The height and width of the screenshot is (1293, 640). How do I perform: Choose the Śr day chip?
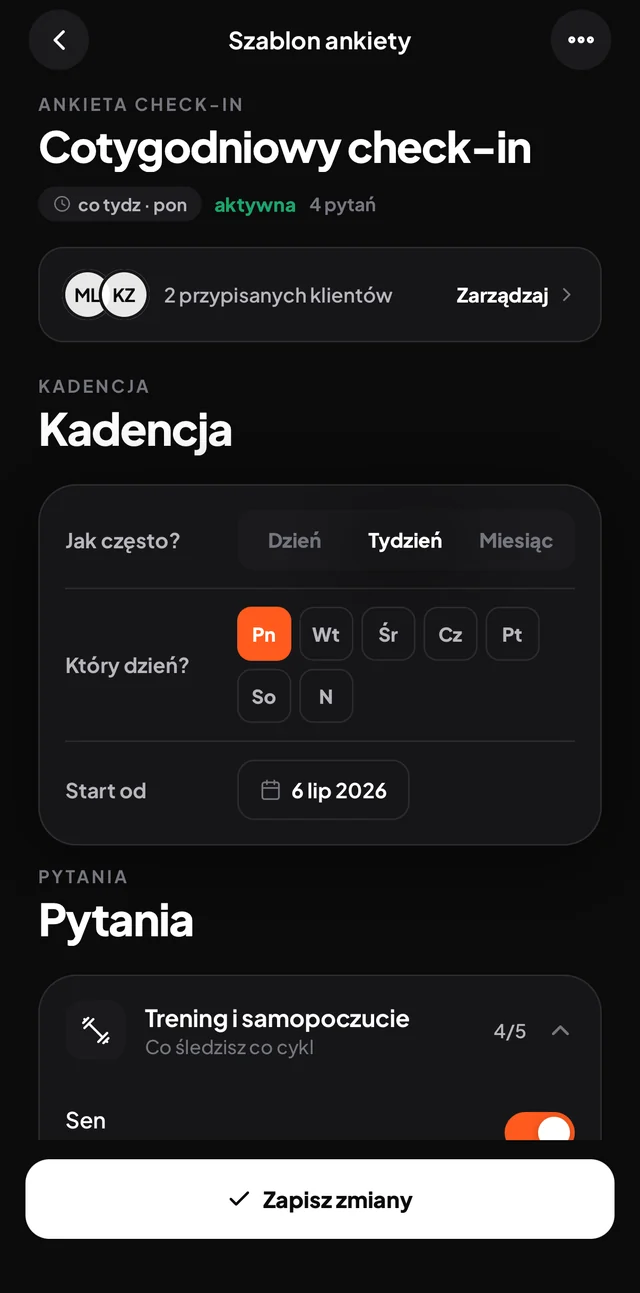[388, 635]
